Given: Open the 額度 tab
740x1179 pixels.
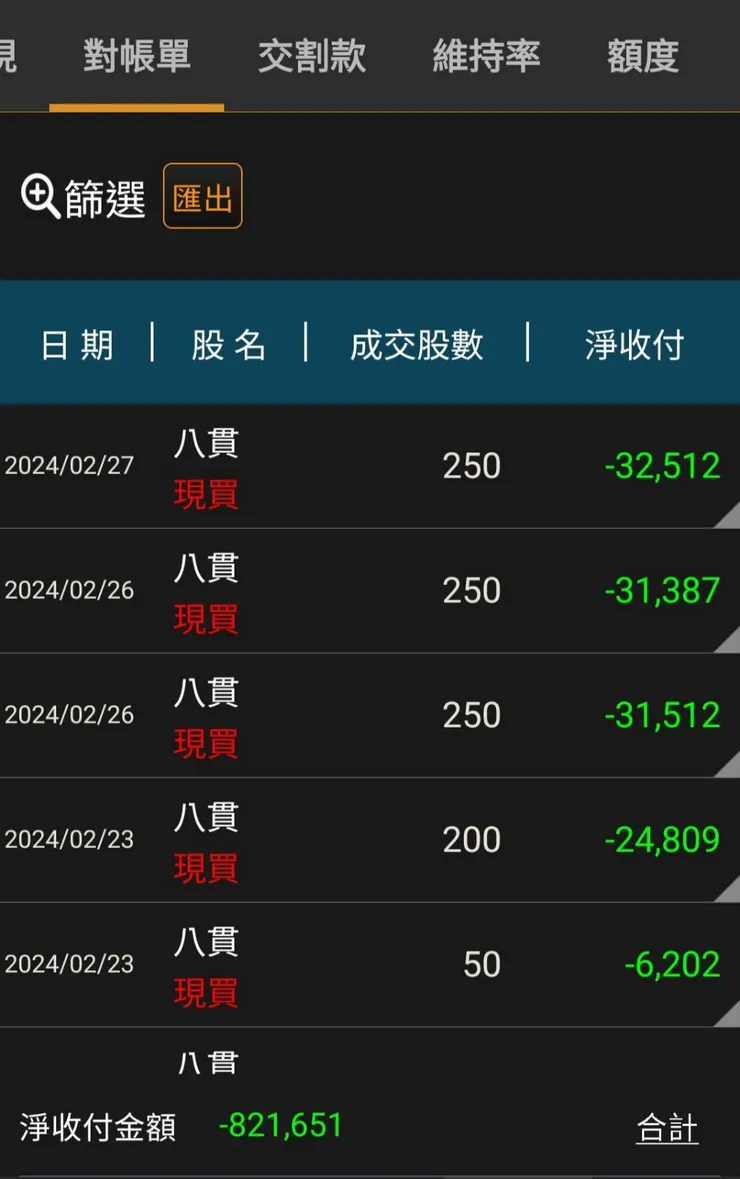Looking at the screenshot, I should click(x=643, y=58).
